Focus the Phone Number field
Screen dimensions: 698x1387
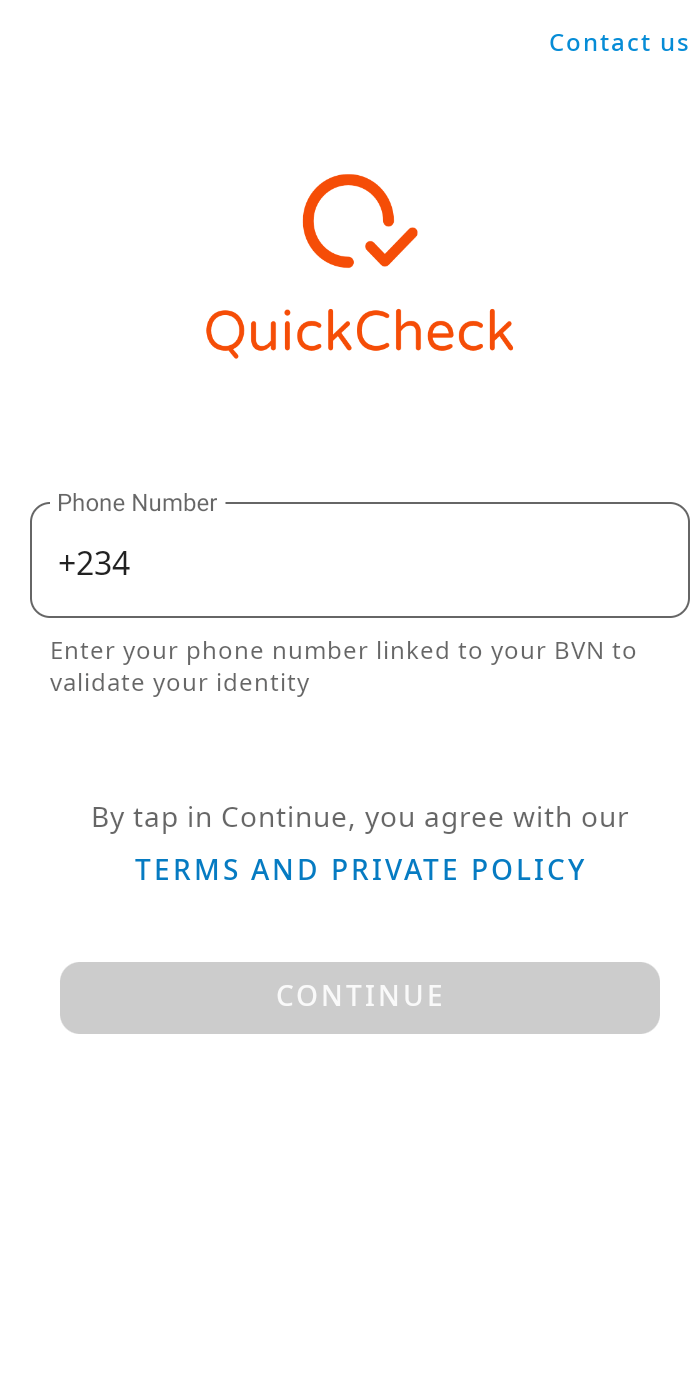click(x=360, y=562)
